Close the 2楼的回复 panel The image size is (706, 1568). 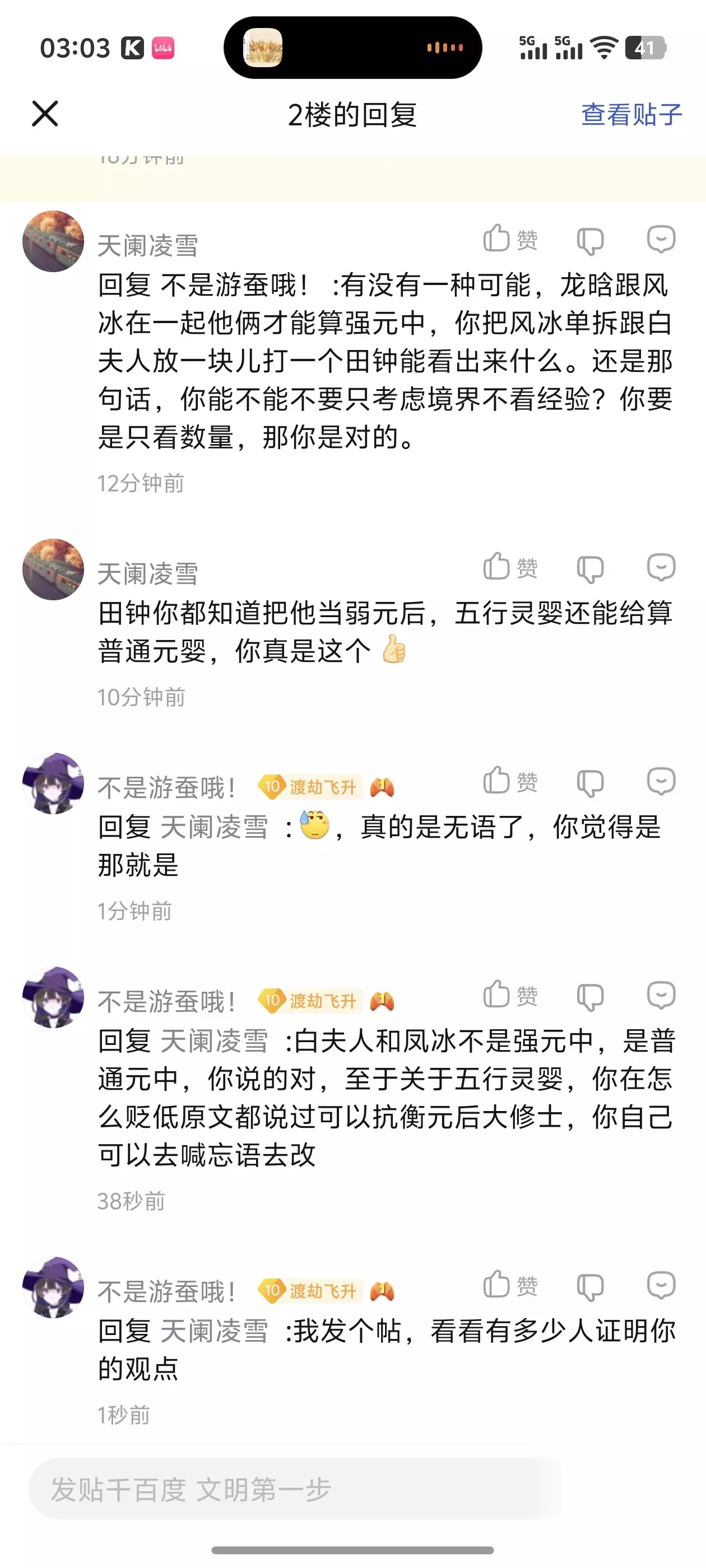pos(44,114)
